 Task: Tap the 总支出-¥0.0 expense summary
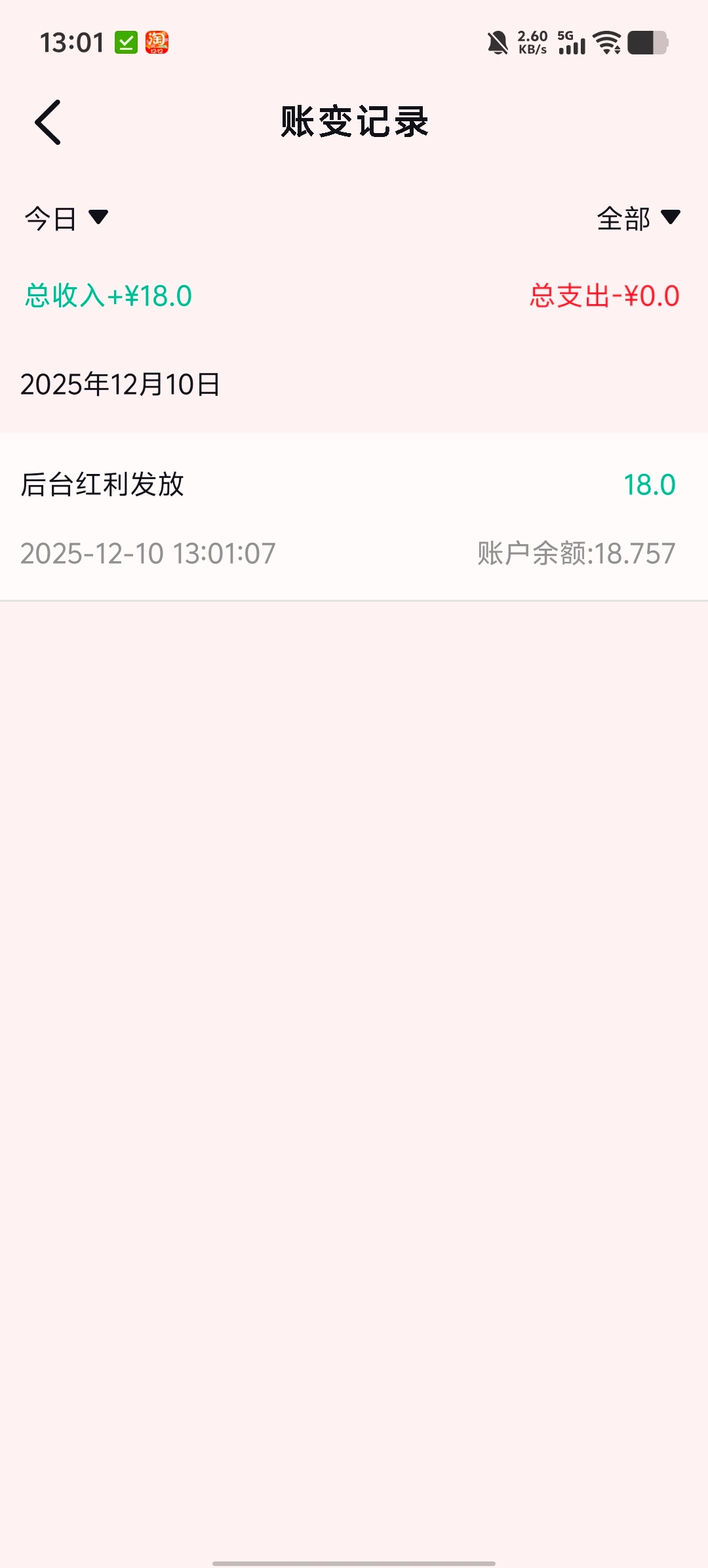[x=604, y=296]
